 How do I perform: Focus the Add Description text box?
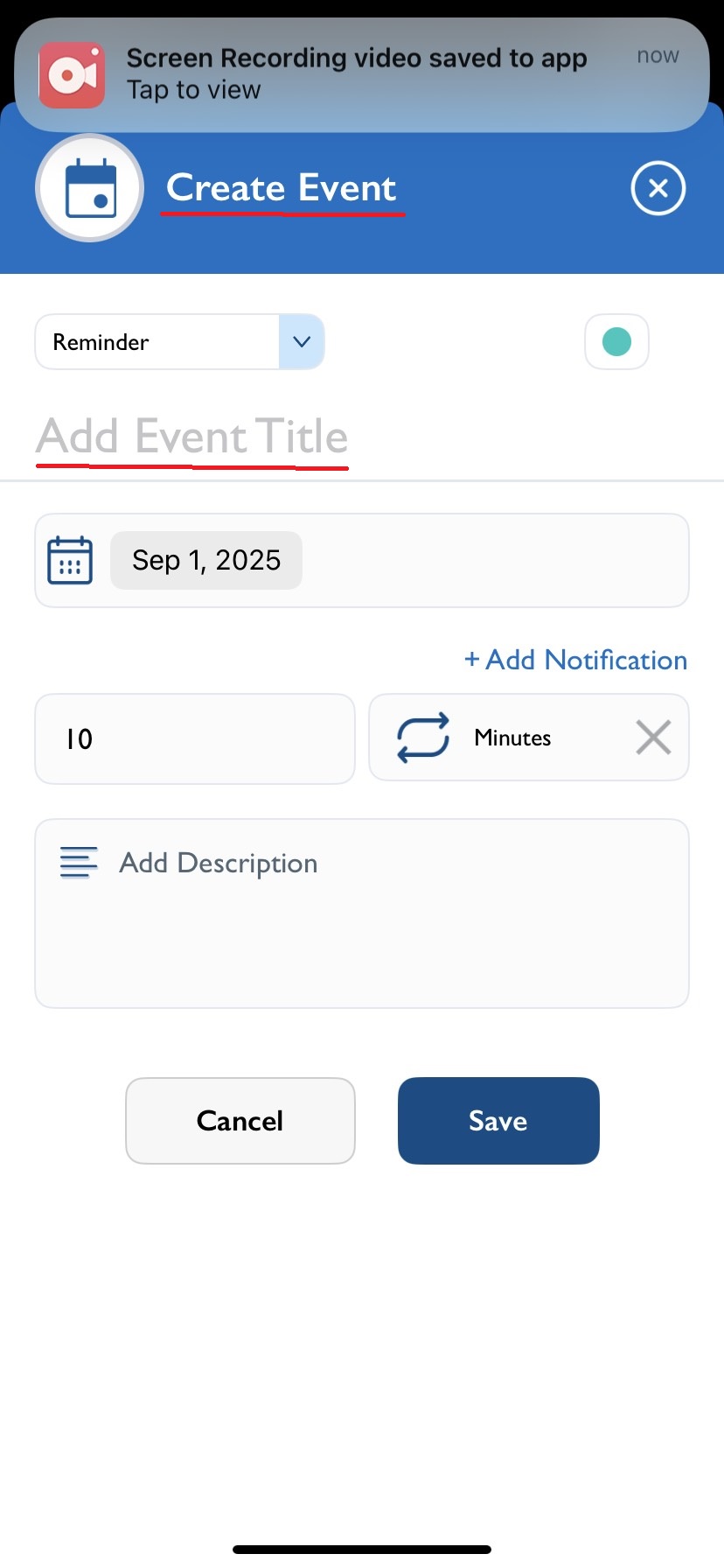[x=362, y=913]
